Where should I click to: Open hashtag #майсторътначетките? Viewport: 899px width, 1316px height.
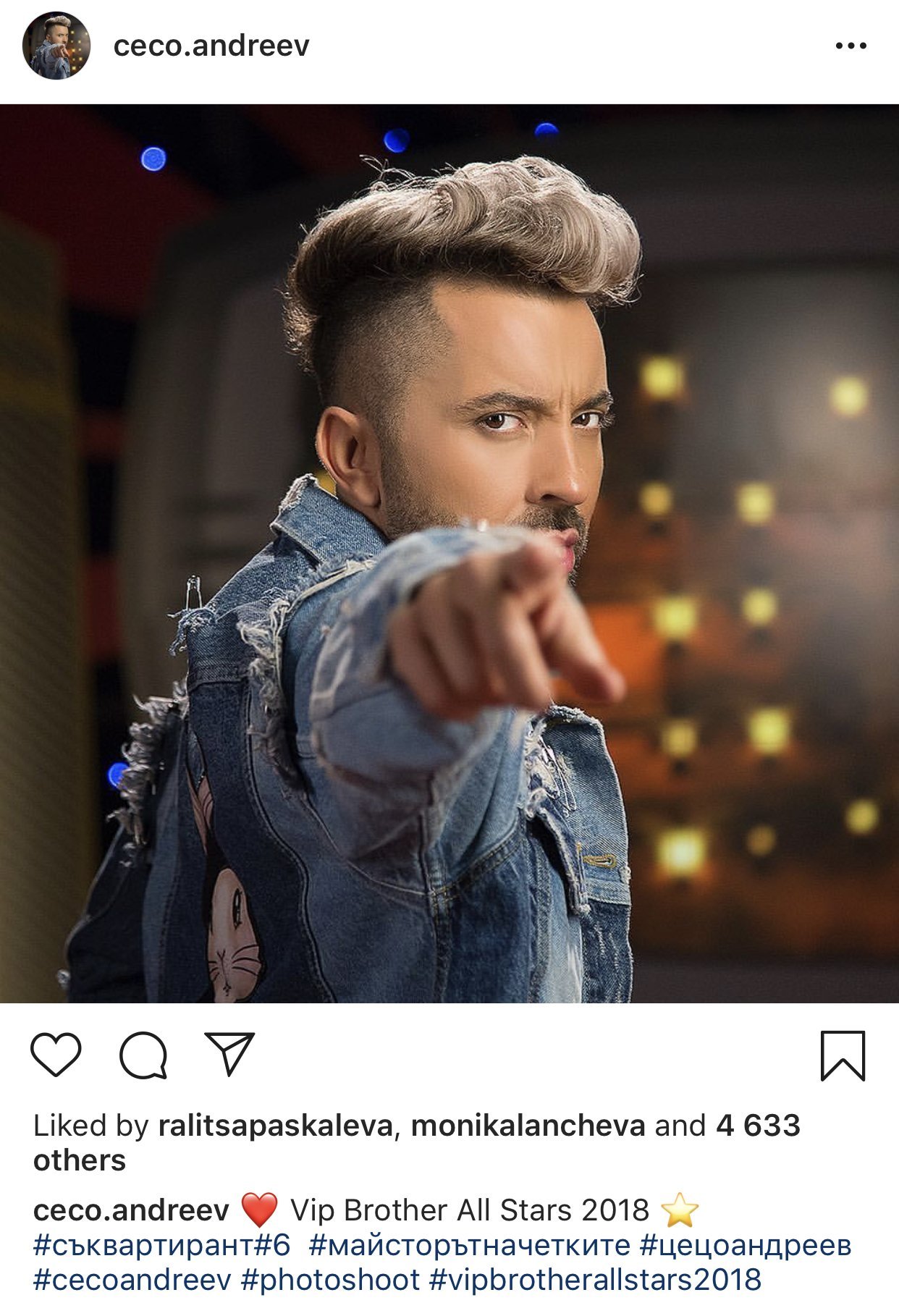pos(469,1246)
